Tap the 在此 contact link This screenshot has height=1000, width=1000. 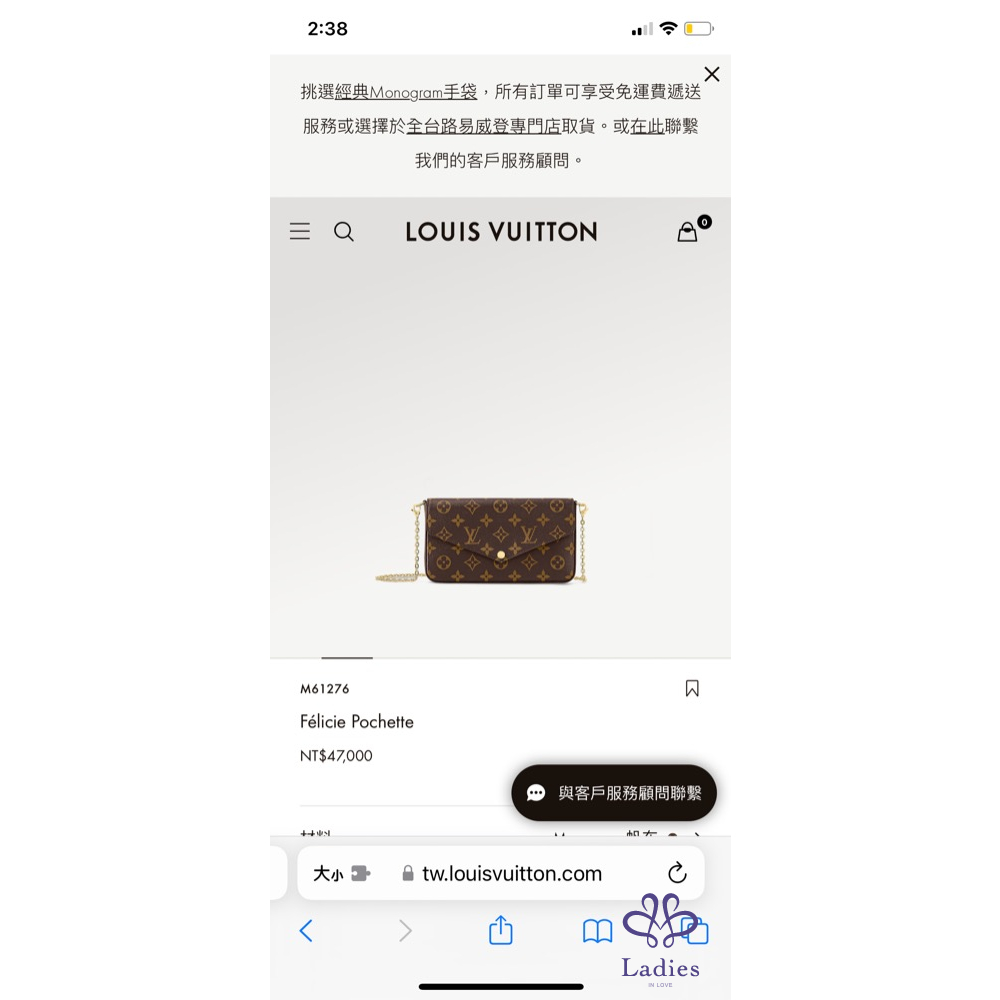tap(647, 126)
